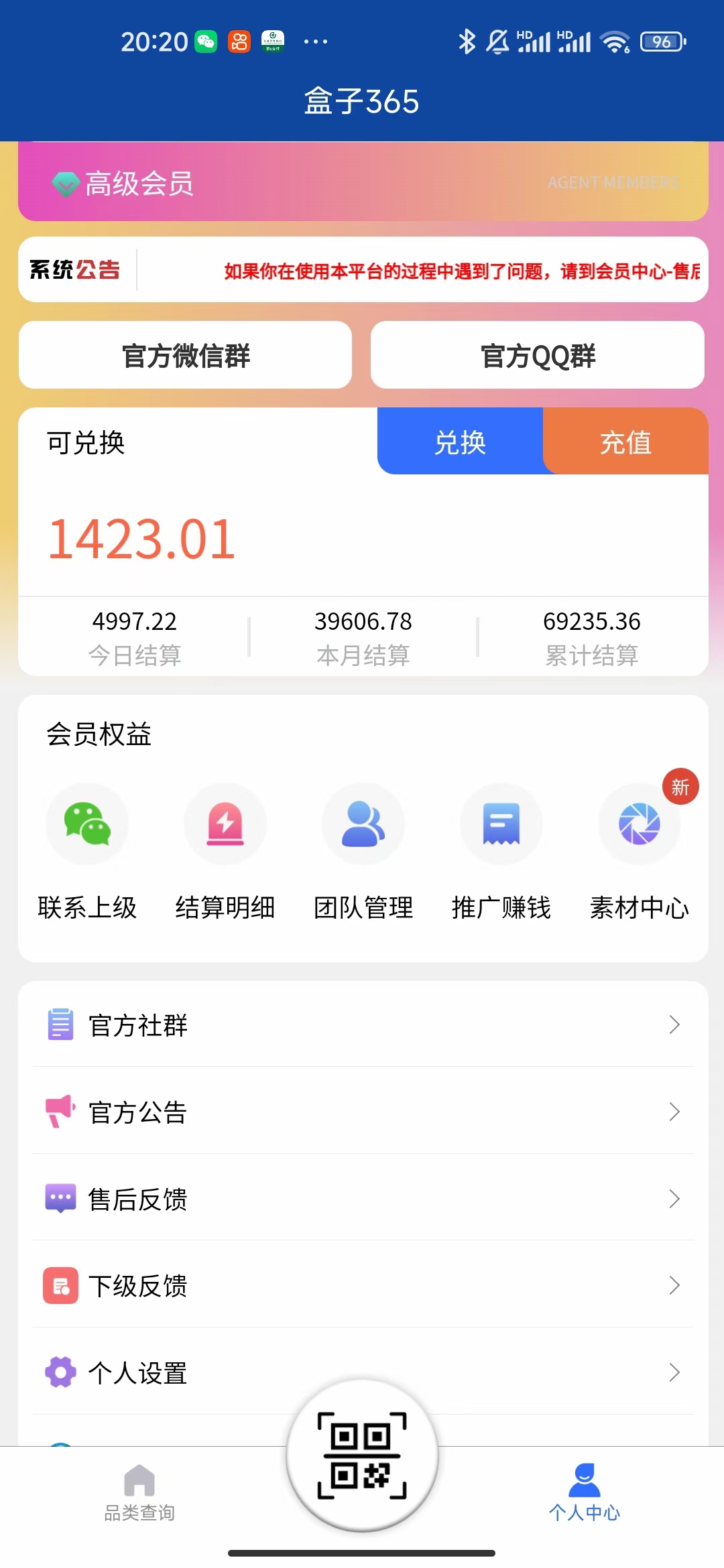Viewport: 724px width, 1568px height.
Task: Switch to the 充值 tab
Action: coord(625,442)
